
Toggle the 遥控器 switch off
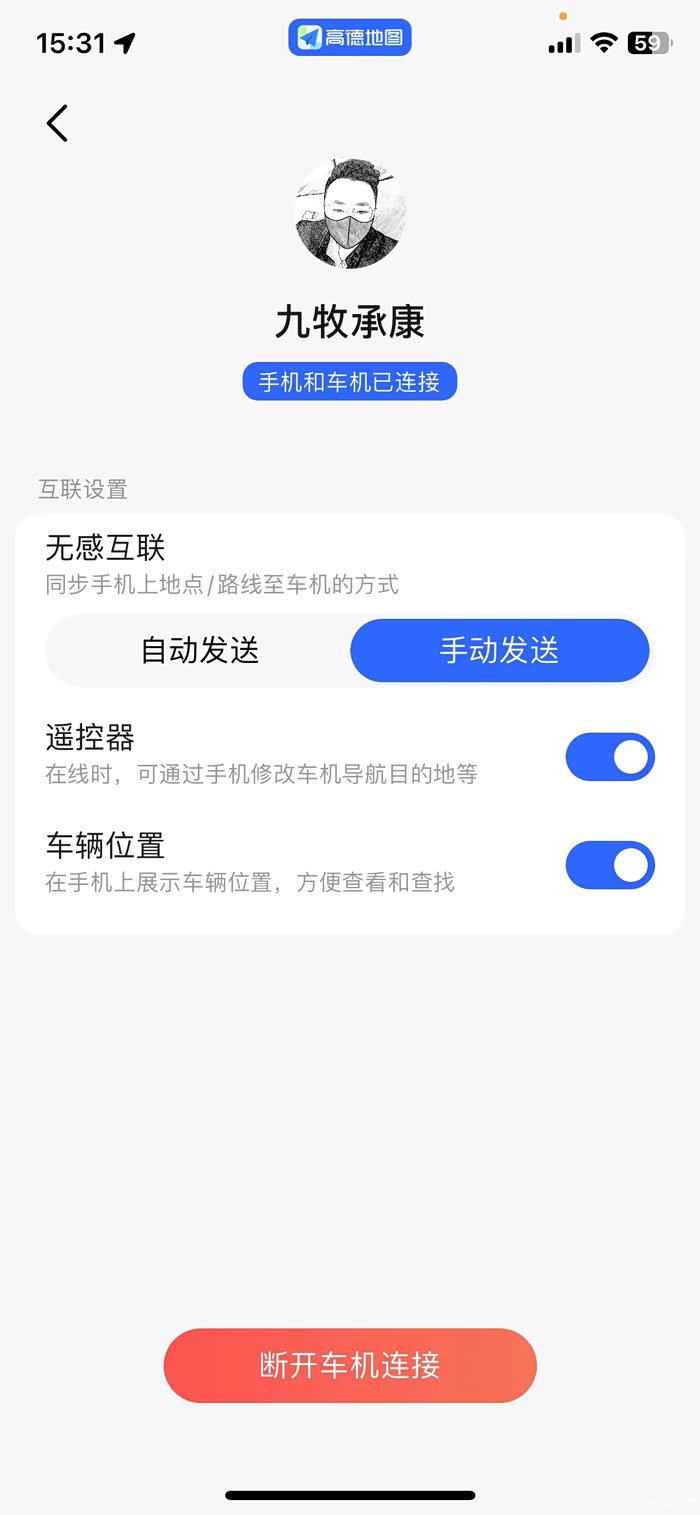pyautogui.click(x=609, y=757)
